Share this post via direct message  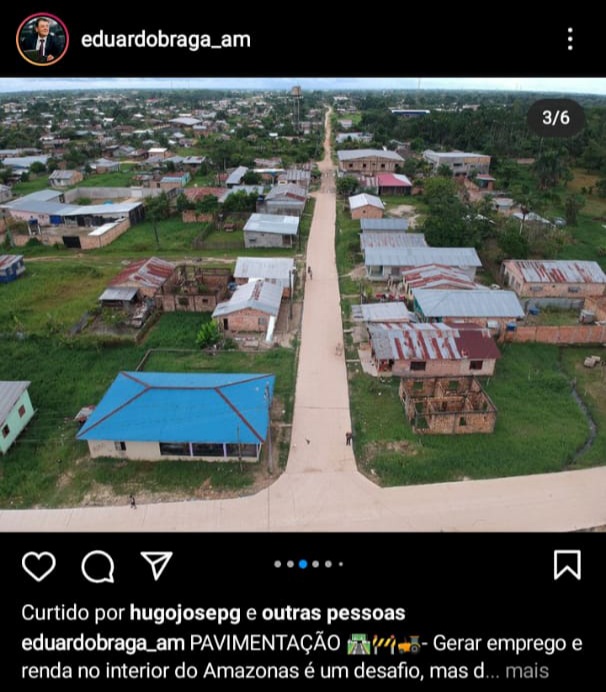point(156,565)
